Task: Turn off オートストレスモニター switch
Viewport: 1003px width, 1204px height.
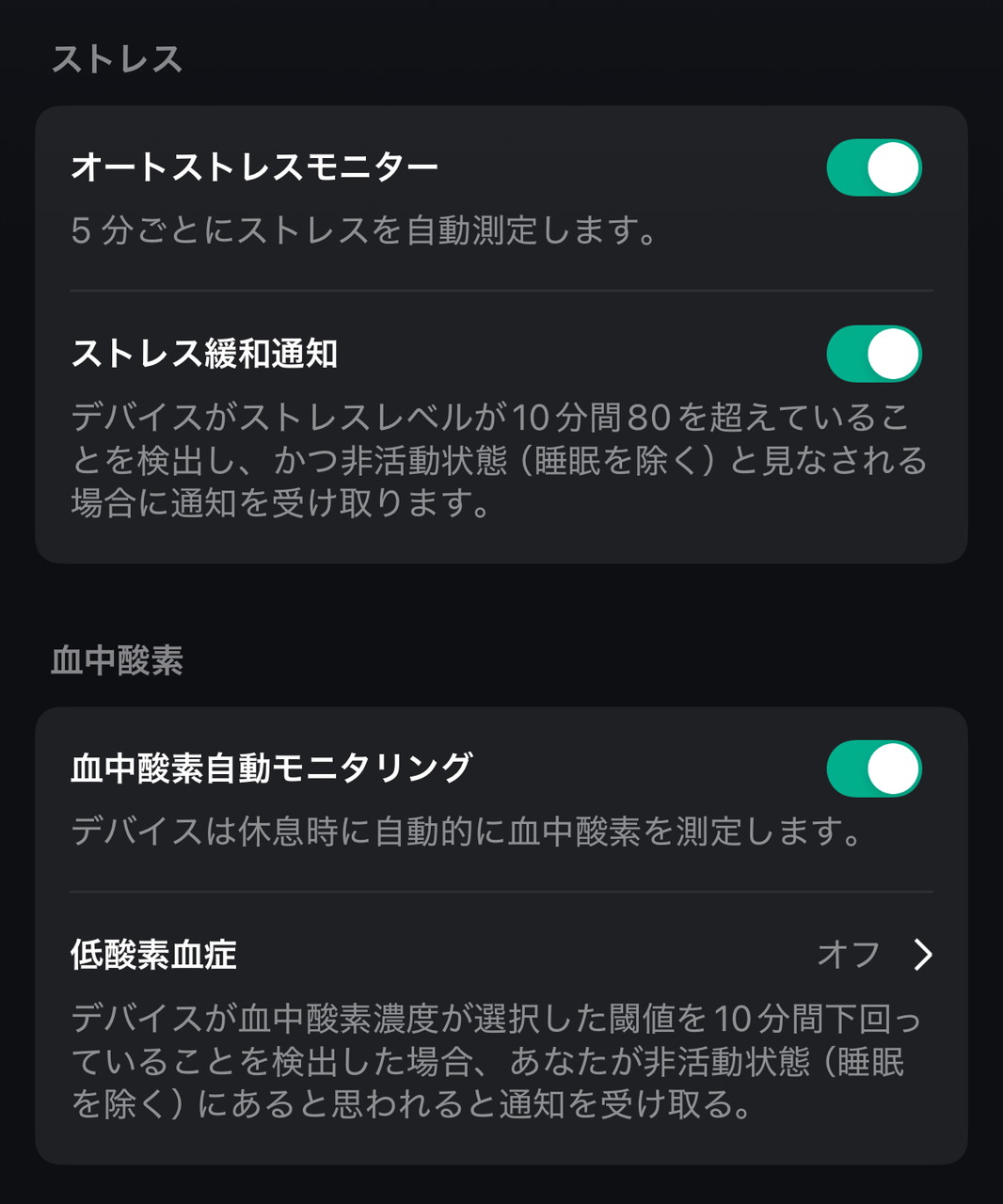Action: pos(873,168)
